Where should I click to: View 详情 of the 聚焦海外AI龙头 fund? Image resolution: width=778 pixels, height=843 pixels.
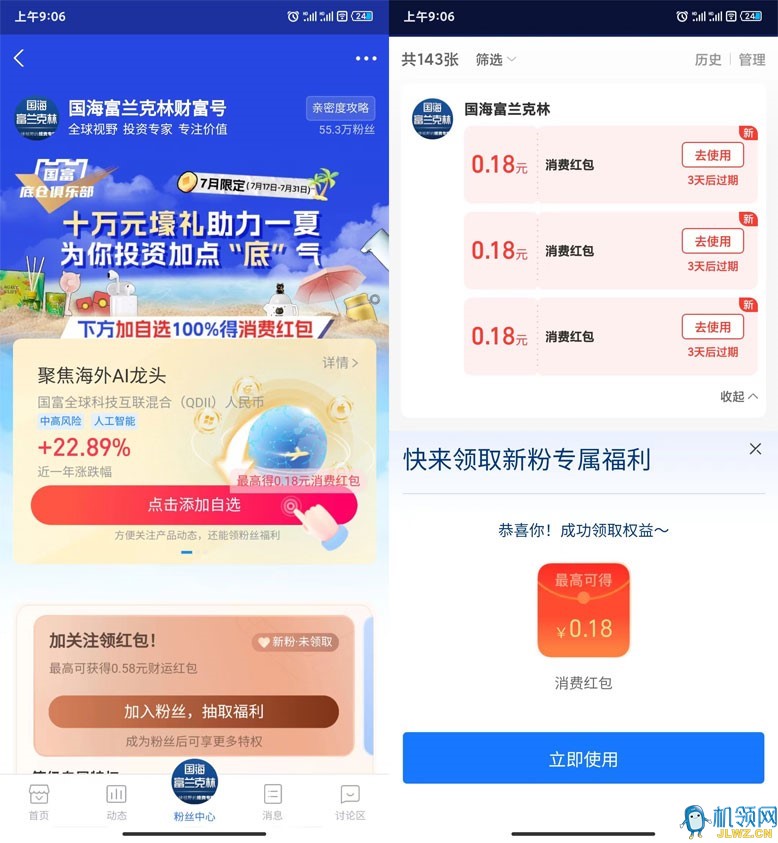tap(340, 362)
